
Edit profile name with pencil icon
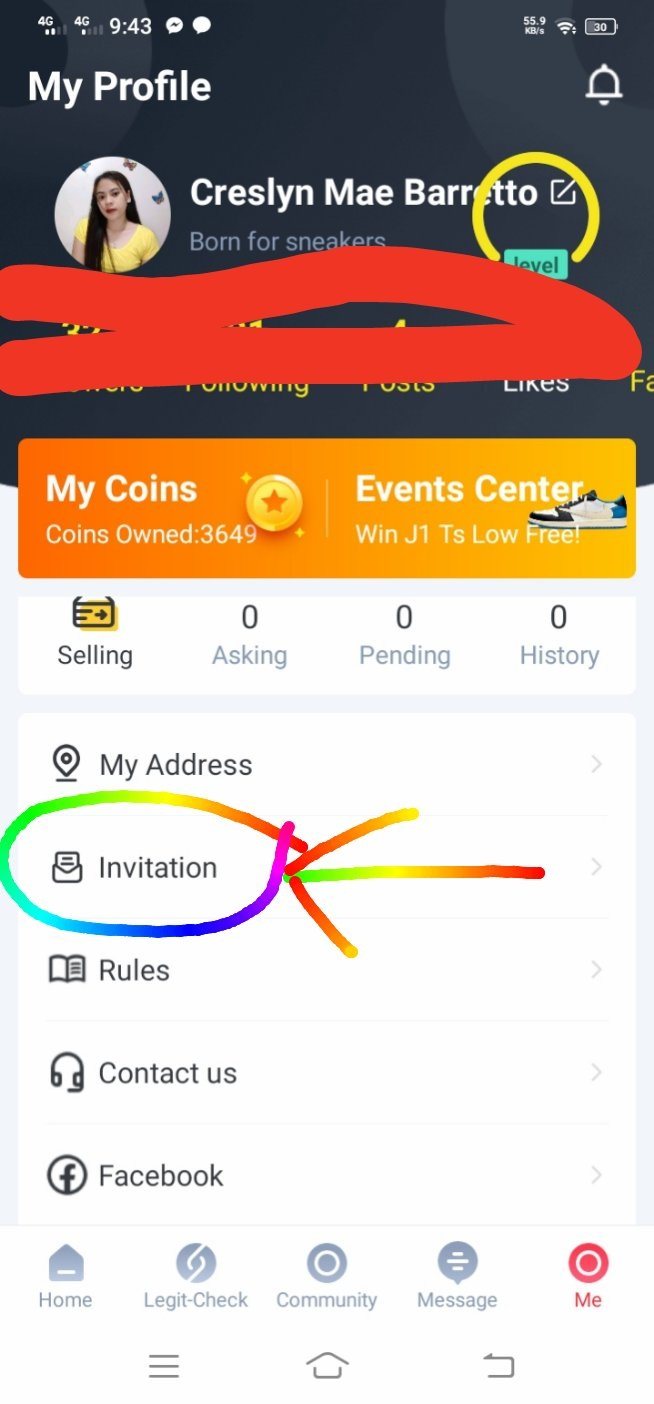point(564,192)
